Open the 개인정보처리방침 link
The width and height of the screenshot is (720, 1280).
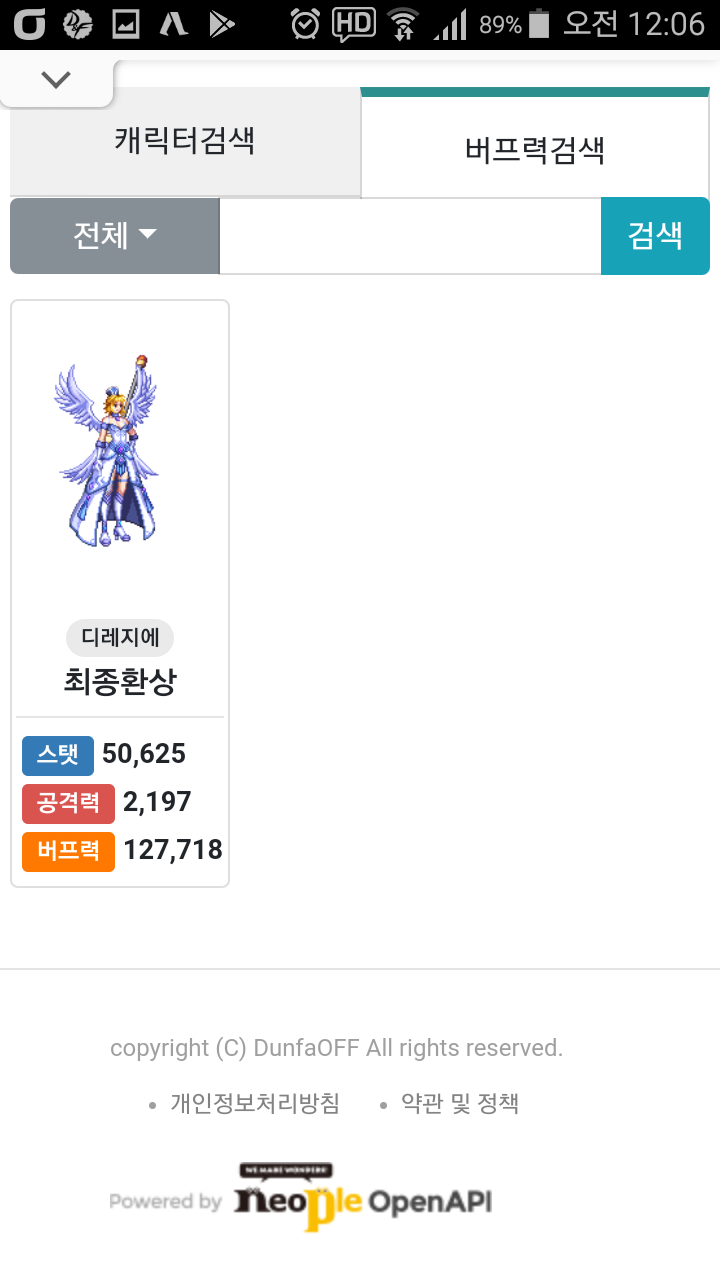tap(255, 1104)
